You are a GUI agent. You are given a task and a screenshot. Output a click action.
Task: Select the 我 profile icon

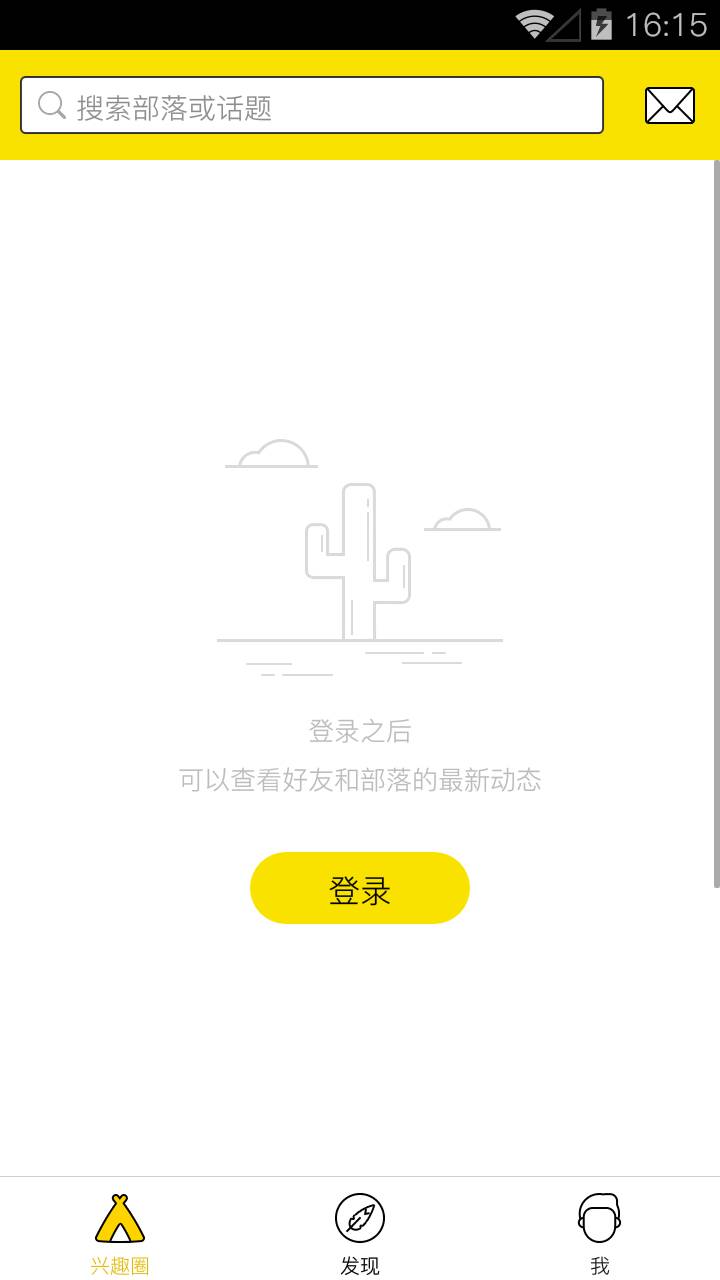pyautogui.click(x=600, y=1216)
